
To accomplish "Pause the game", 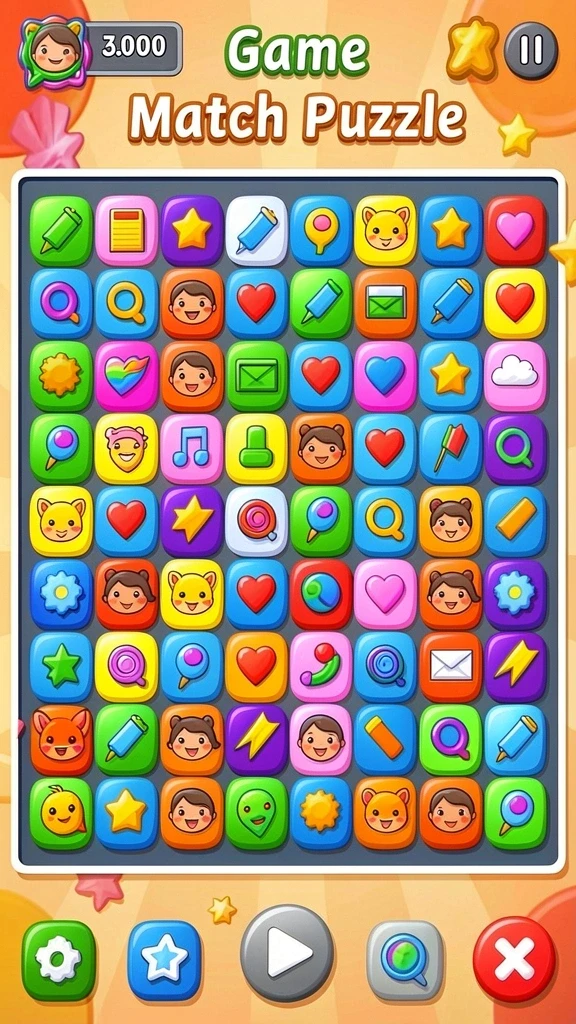I will [x=530, y=51].
